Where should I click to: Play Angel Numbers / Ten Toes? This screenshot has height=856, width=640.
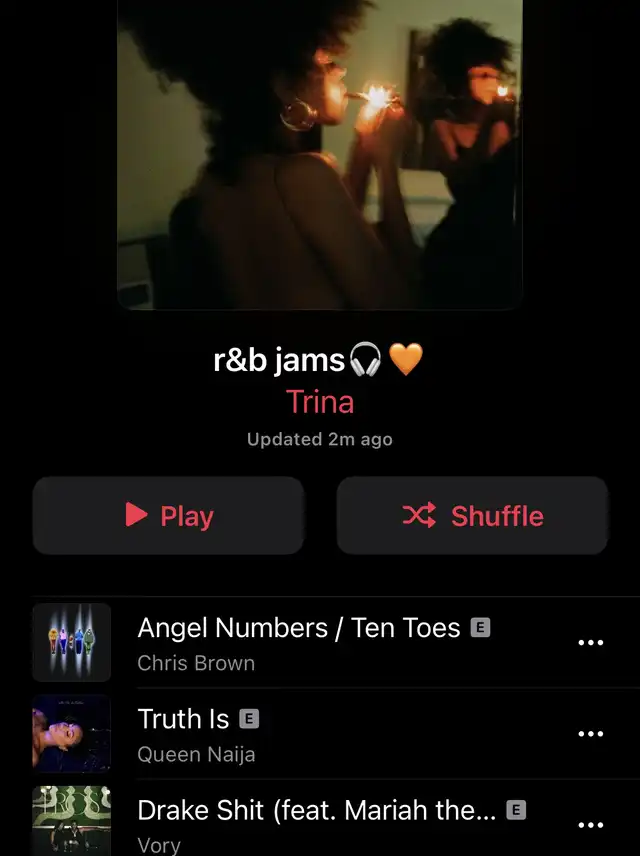[298, 642]
